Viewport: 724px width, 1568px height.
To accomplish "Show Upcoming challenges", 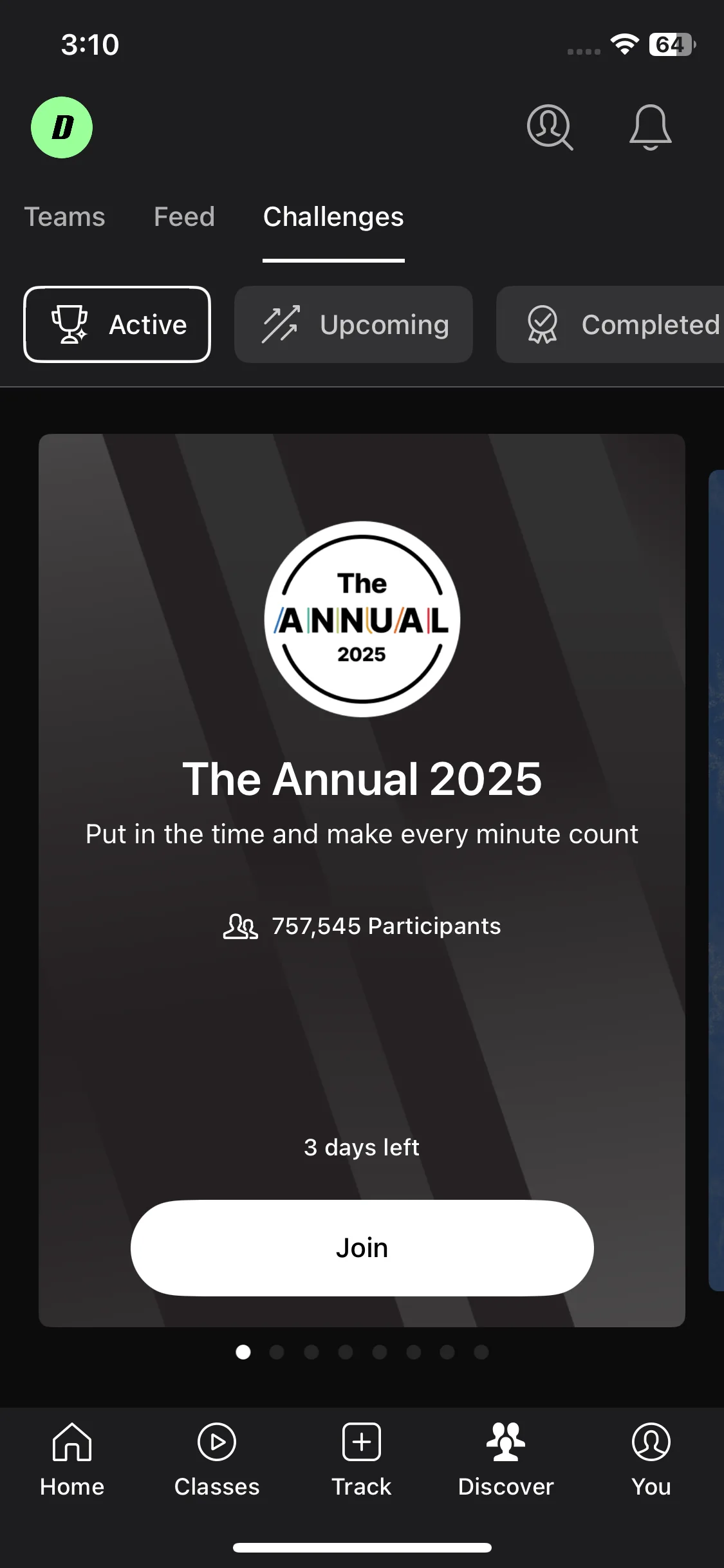I will click(x=353, y=324).
